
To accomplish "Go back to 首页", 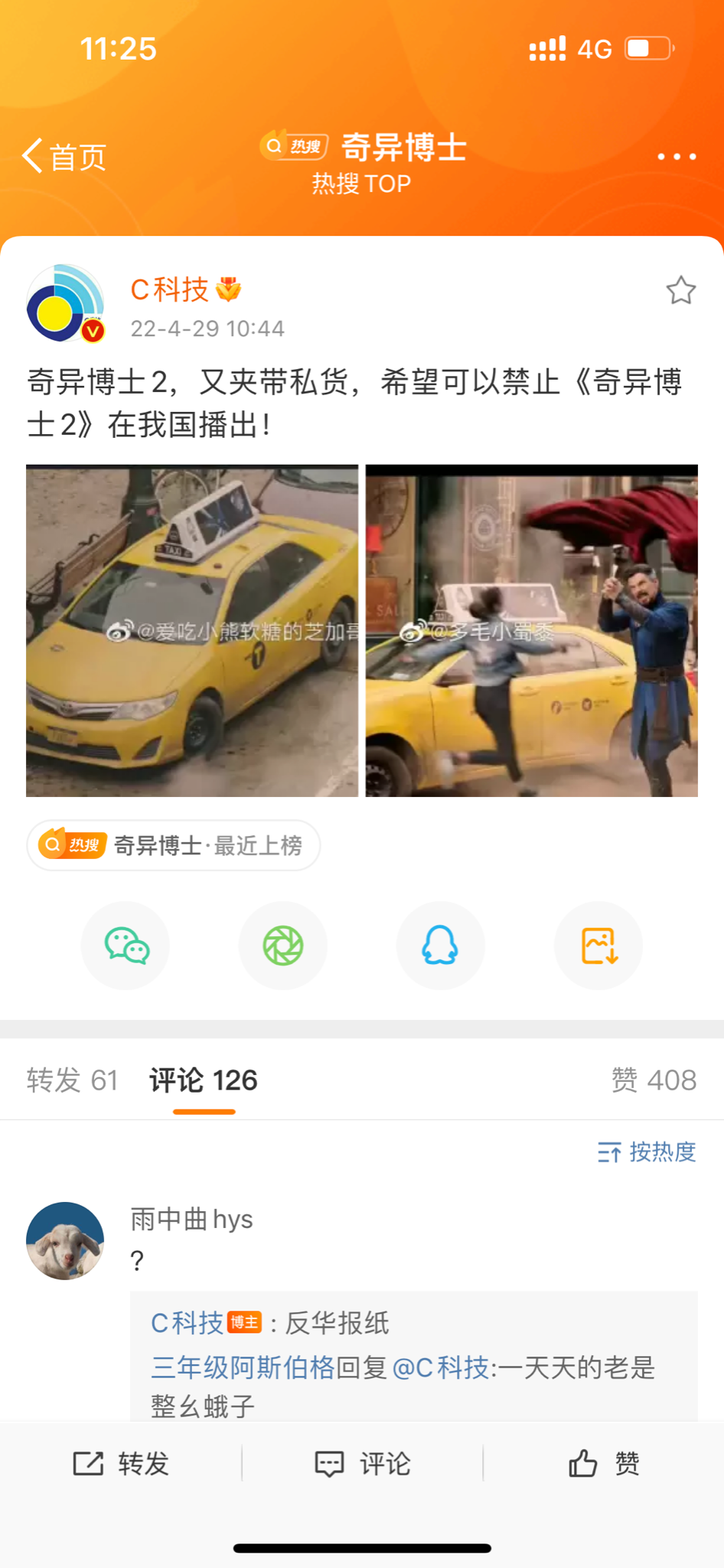I will click(64, 157).
